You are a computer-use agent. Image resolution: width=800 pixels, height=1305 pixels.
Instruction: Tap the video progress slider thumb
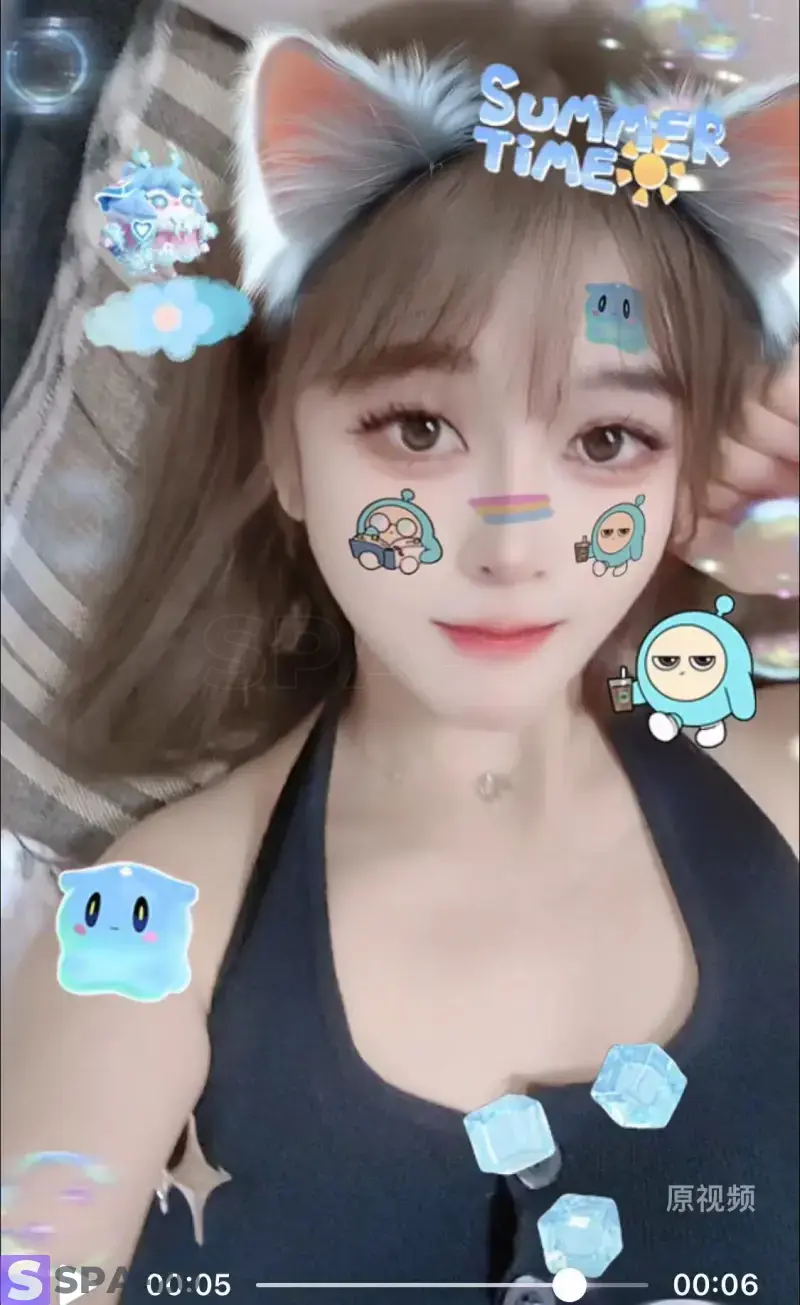(x=569, y=1284)
